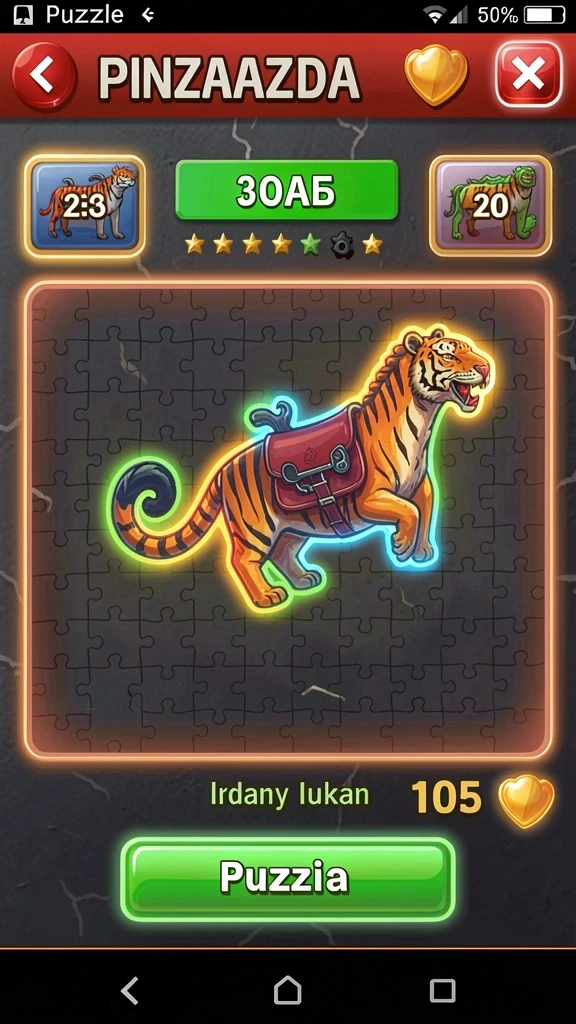Open the tiger puzzle board
576x1024 pixels.
tap(288, 520)
